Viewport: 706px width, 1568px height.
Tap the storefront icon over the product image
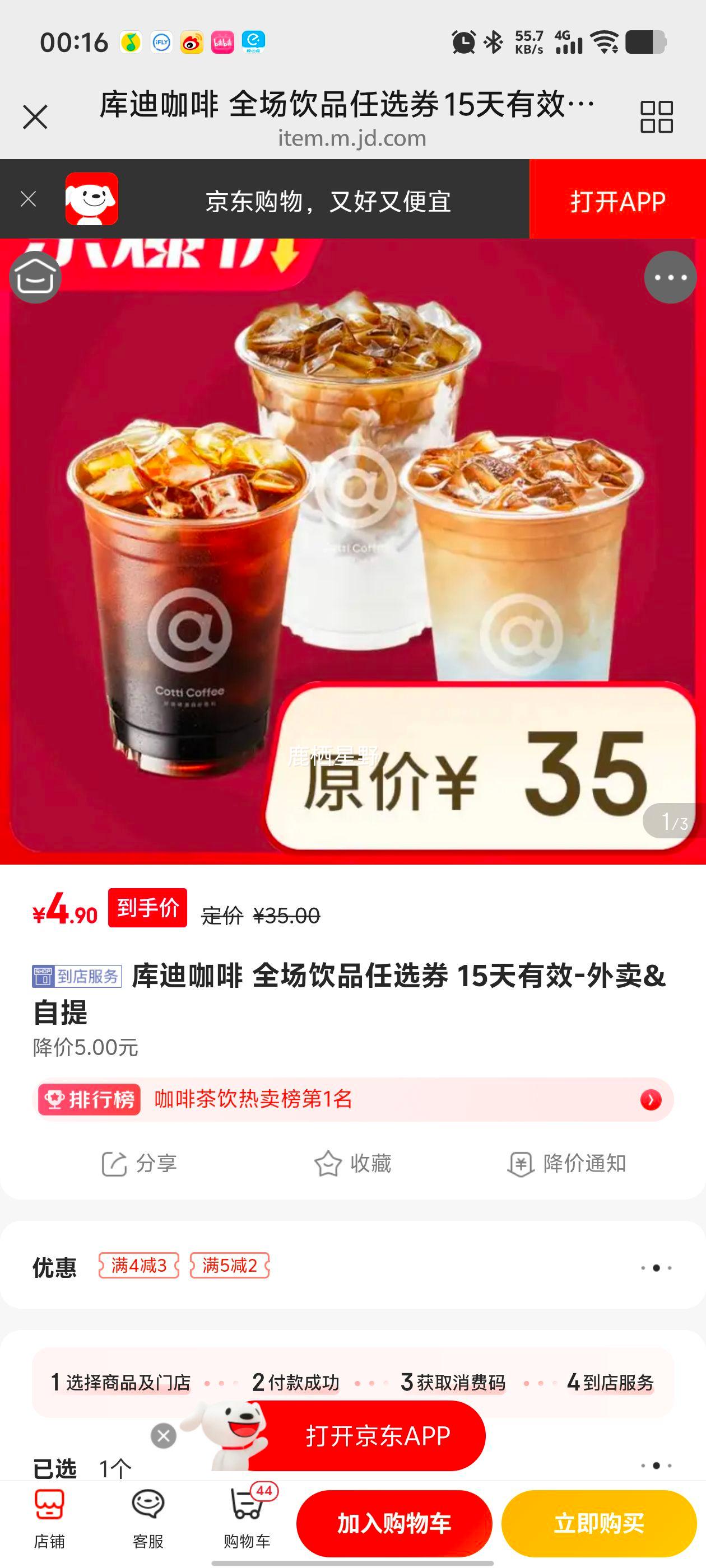[x=35, y=277]
